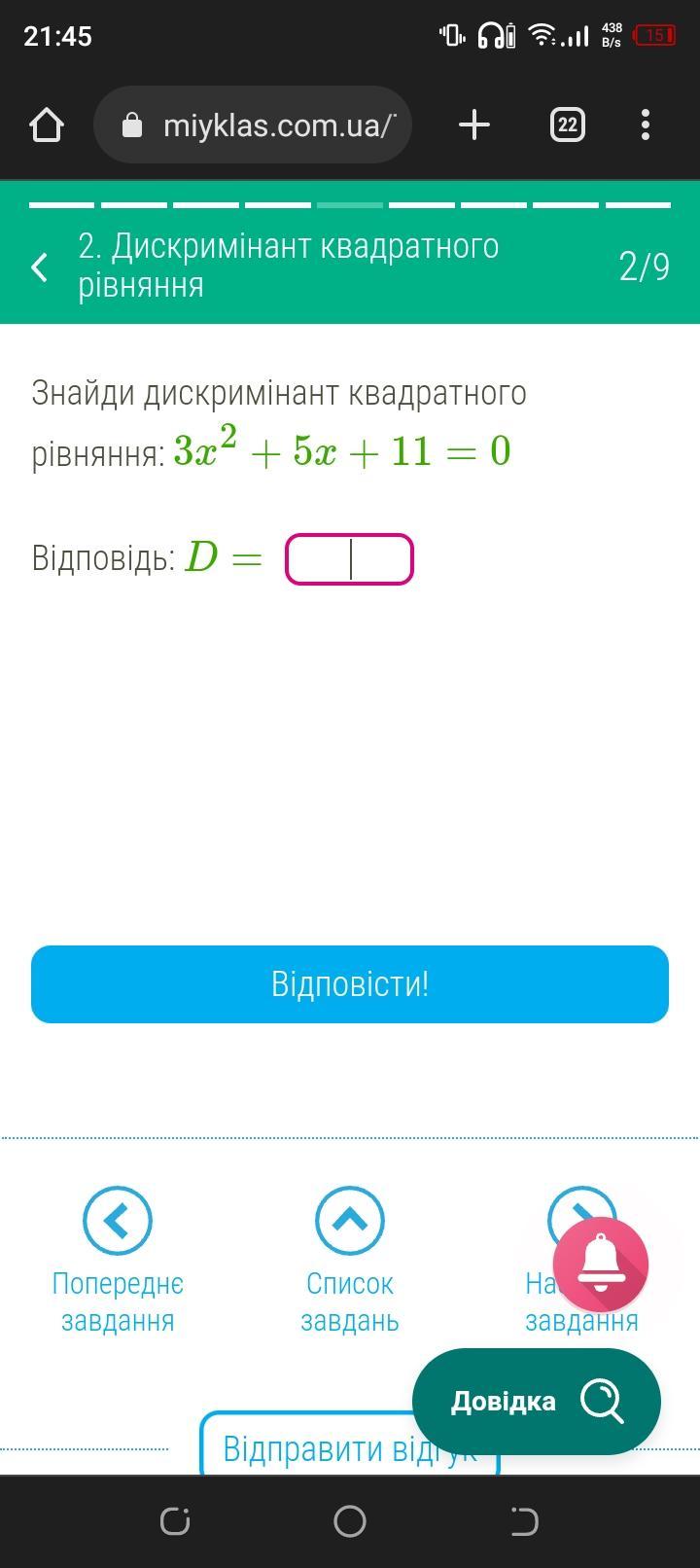Open the browser overflow menu

tap(646, 125)
